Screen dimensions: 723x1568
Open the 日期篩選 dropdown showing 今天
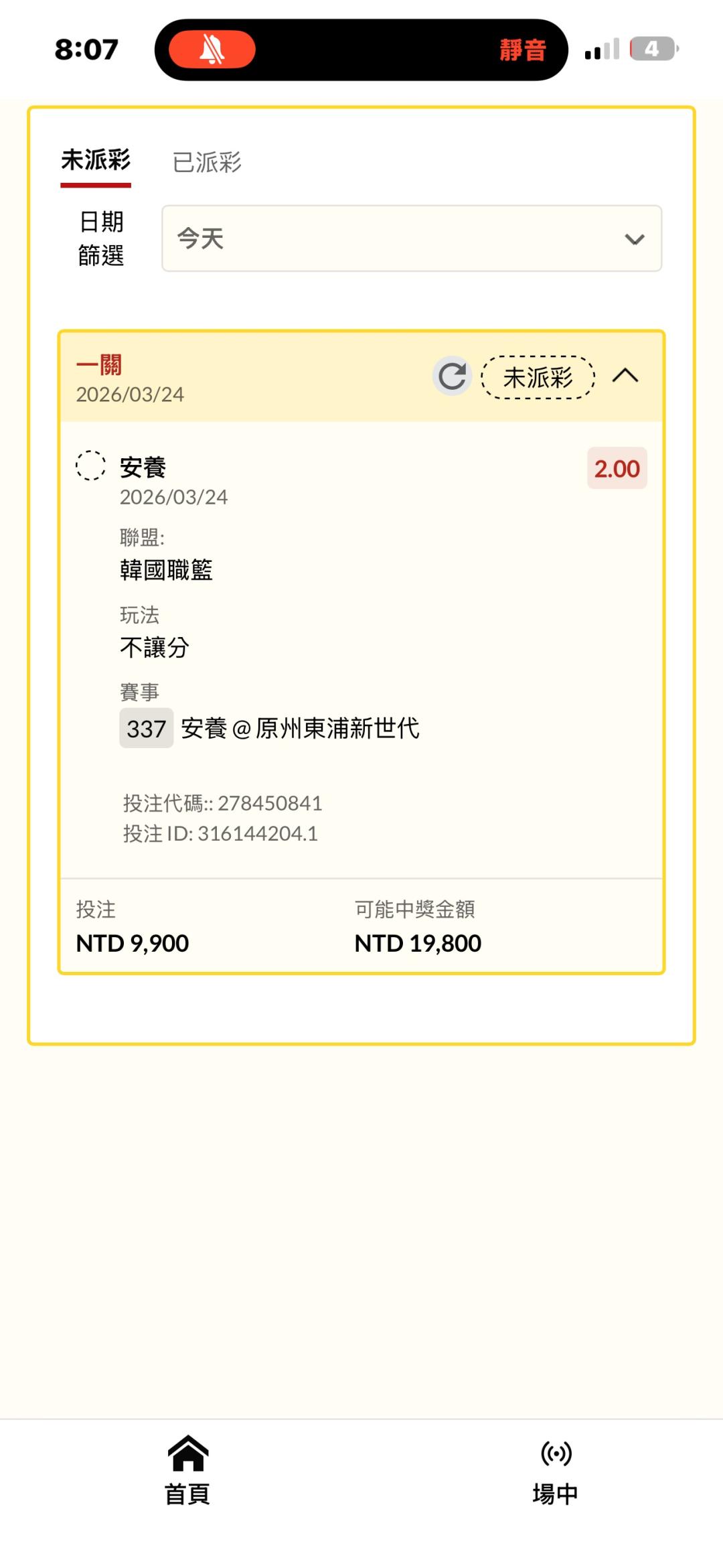[x=411, y=238]
